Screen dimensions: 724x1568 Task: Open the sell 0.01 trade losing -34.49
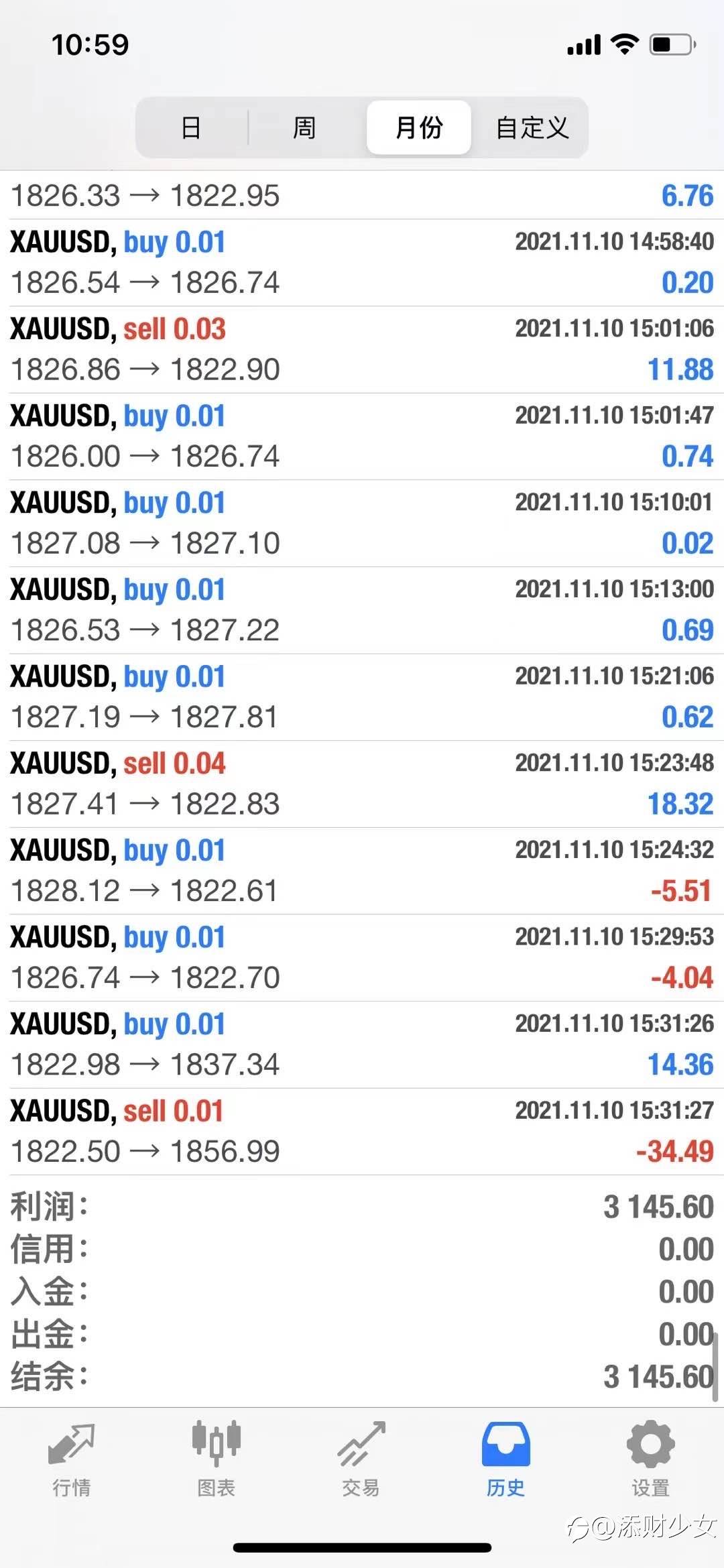(x=362, y=1132)
